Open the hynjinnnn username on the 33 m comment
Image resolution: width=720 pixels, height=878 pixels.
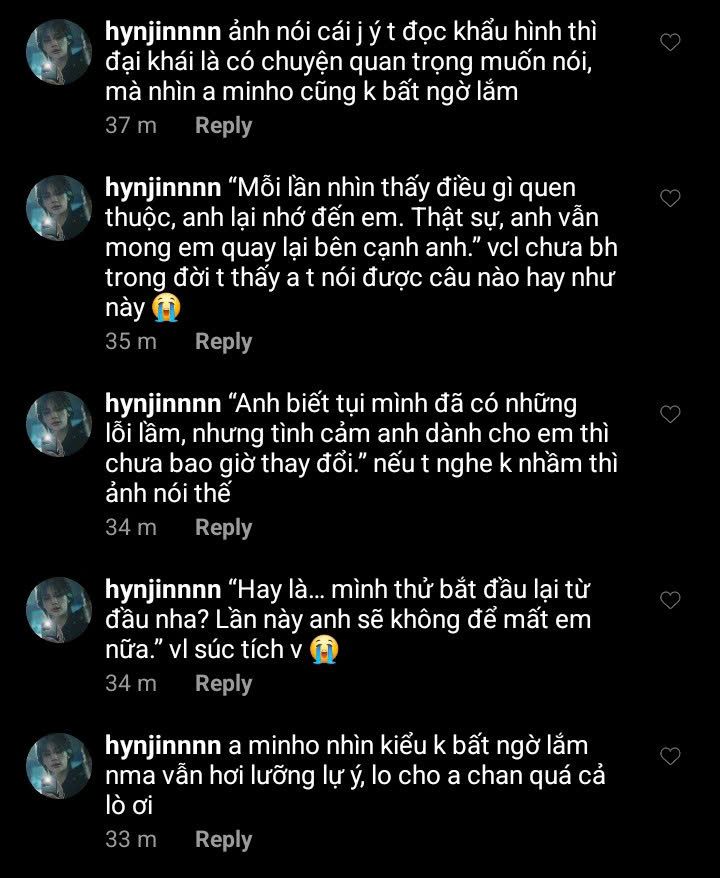pos(162,745)
